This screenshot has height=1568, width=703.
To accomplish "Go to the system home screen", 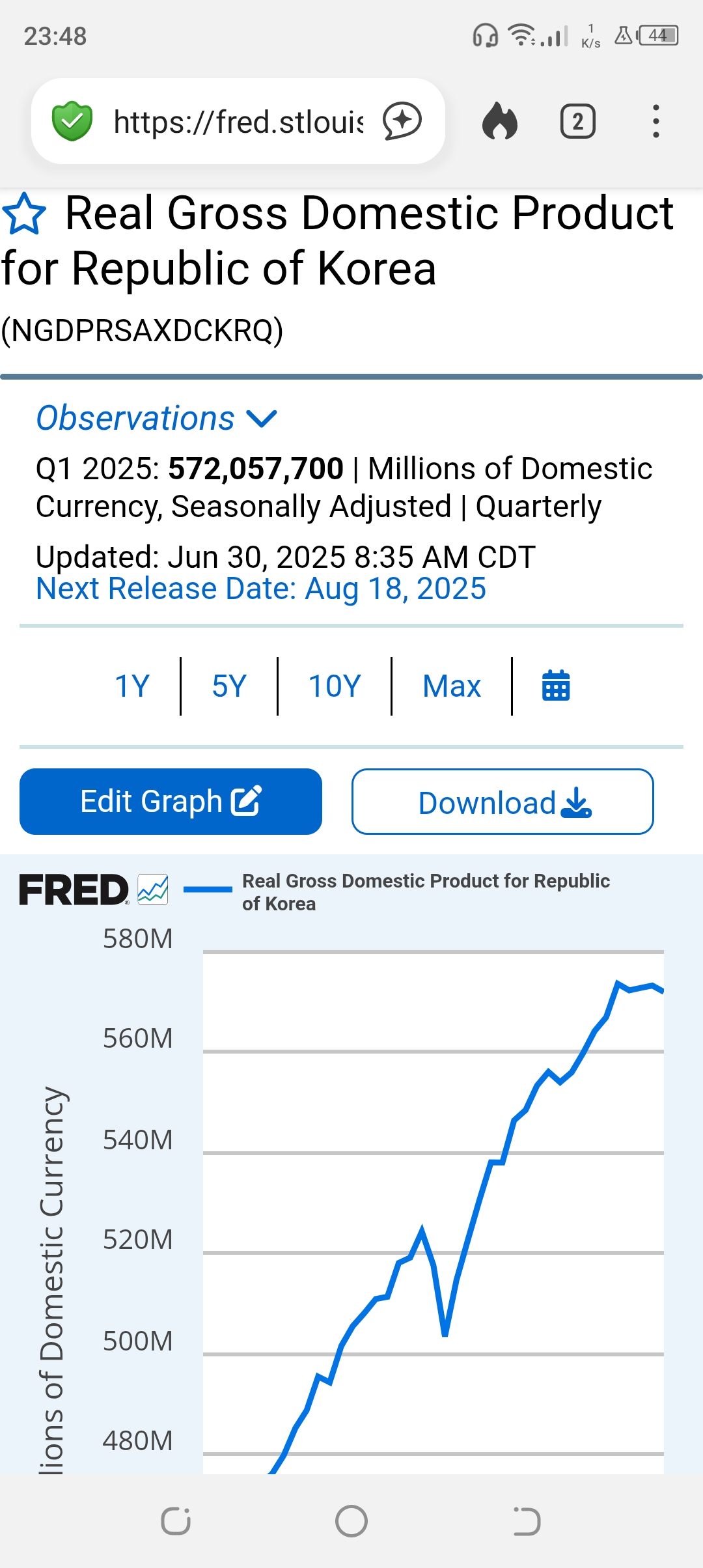I will click(351, 1521).
